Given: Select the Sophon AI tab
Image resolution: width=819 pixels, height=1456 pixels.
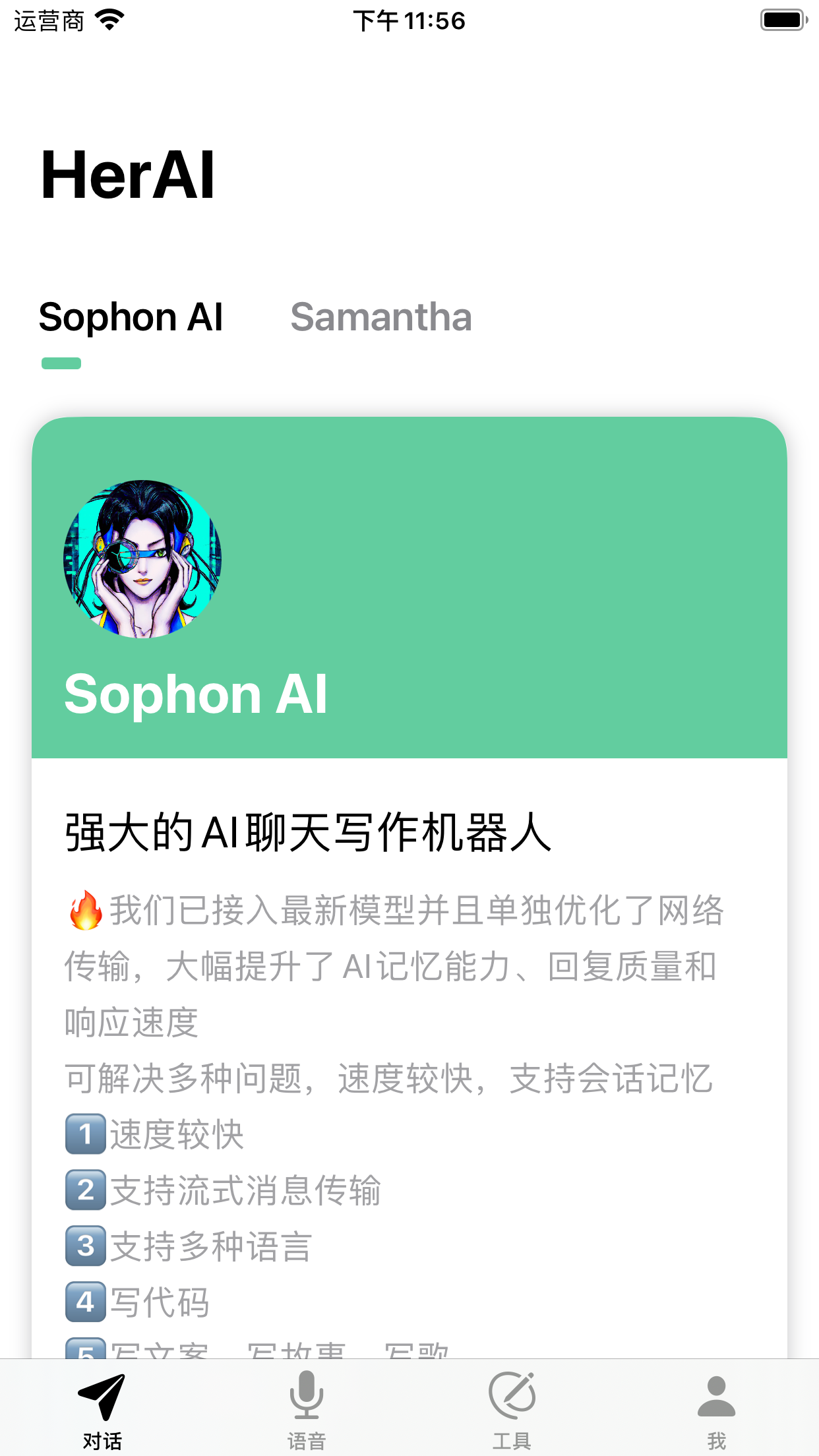Looking at the screenshot, I should pos(131,317).
